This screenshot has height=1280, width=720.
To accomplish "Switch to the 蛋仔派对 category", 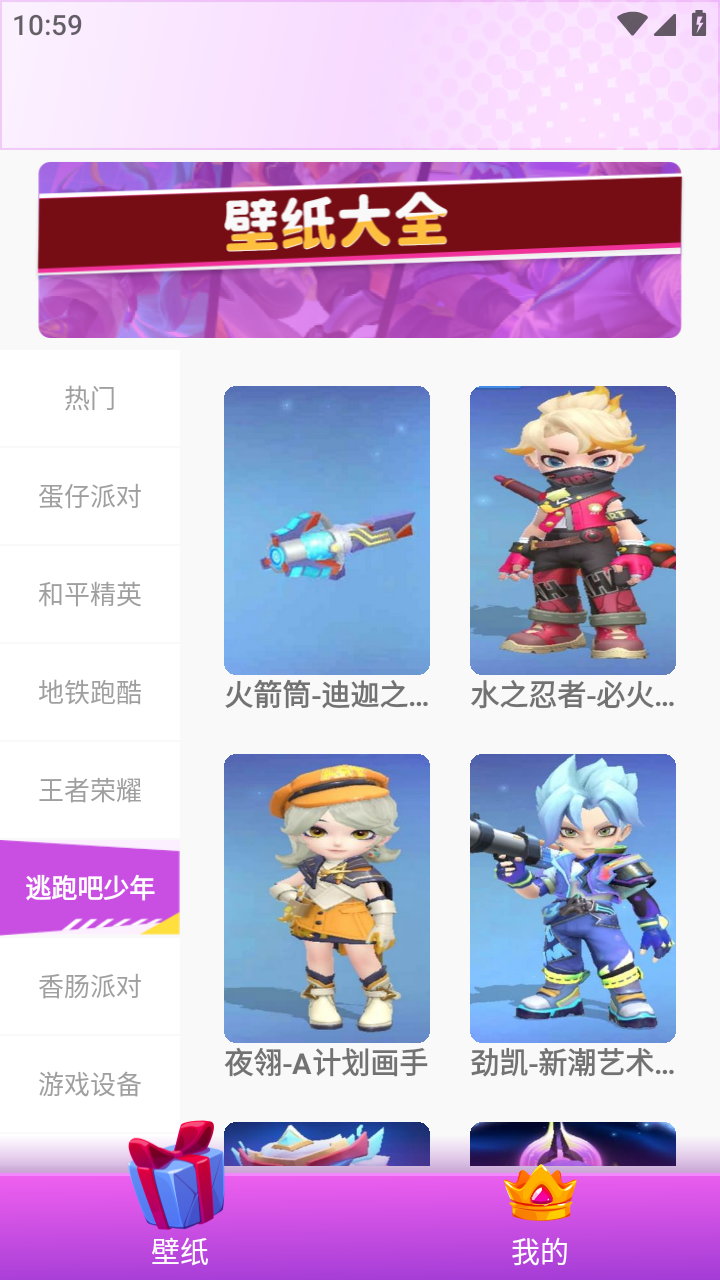I will 90,496.
